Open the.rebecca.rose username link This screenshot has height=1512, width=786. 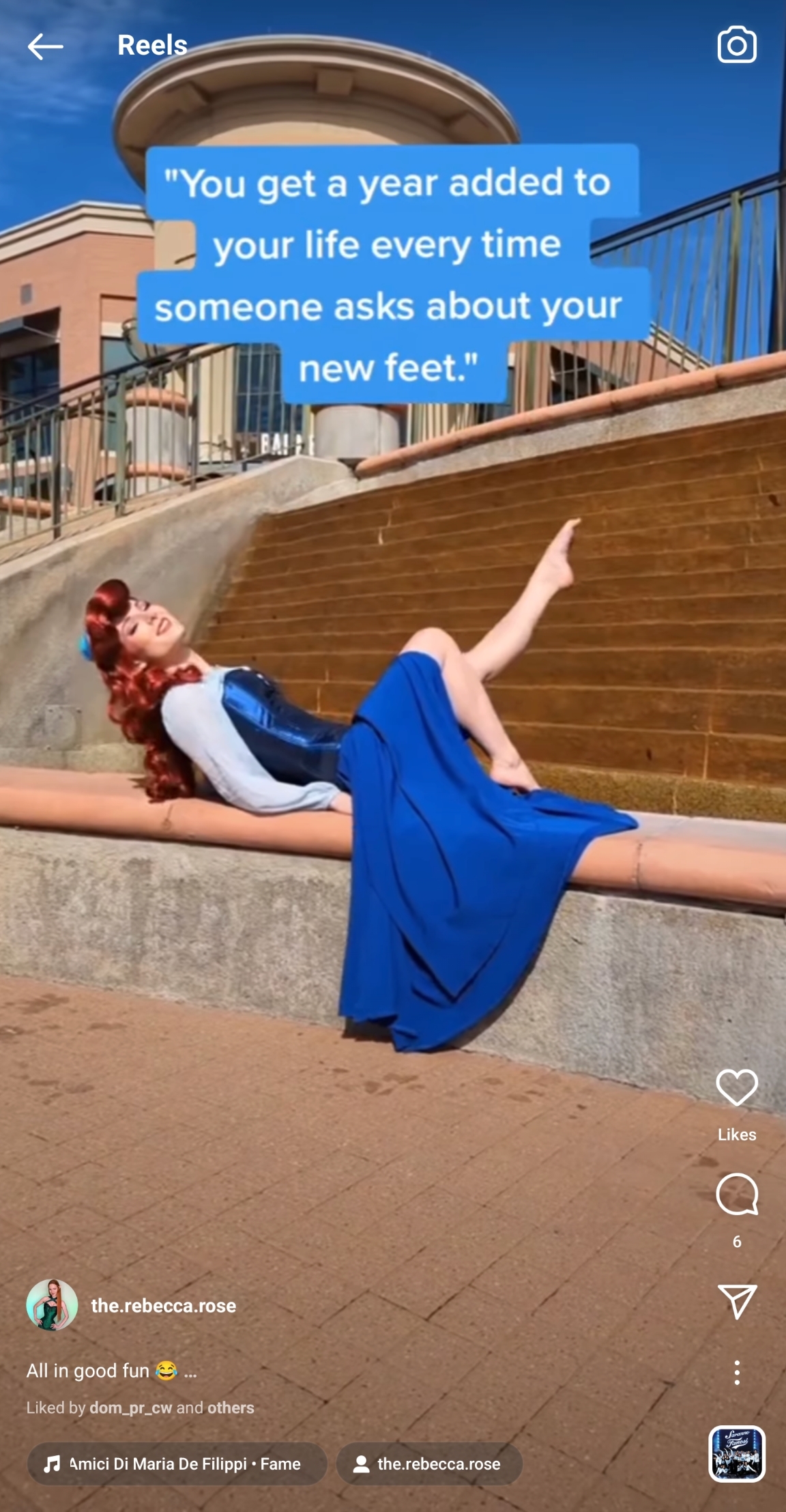(164, 1305)
